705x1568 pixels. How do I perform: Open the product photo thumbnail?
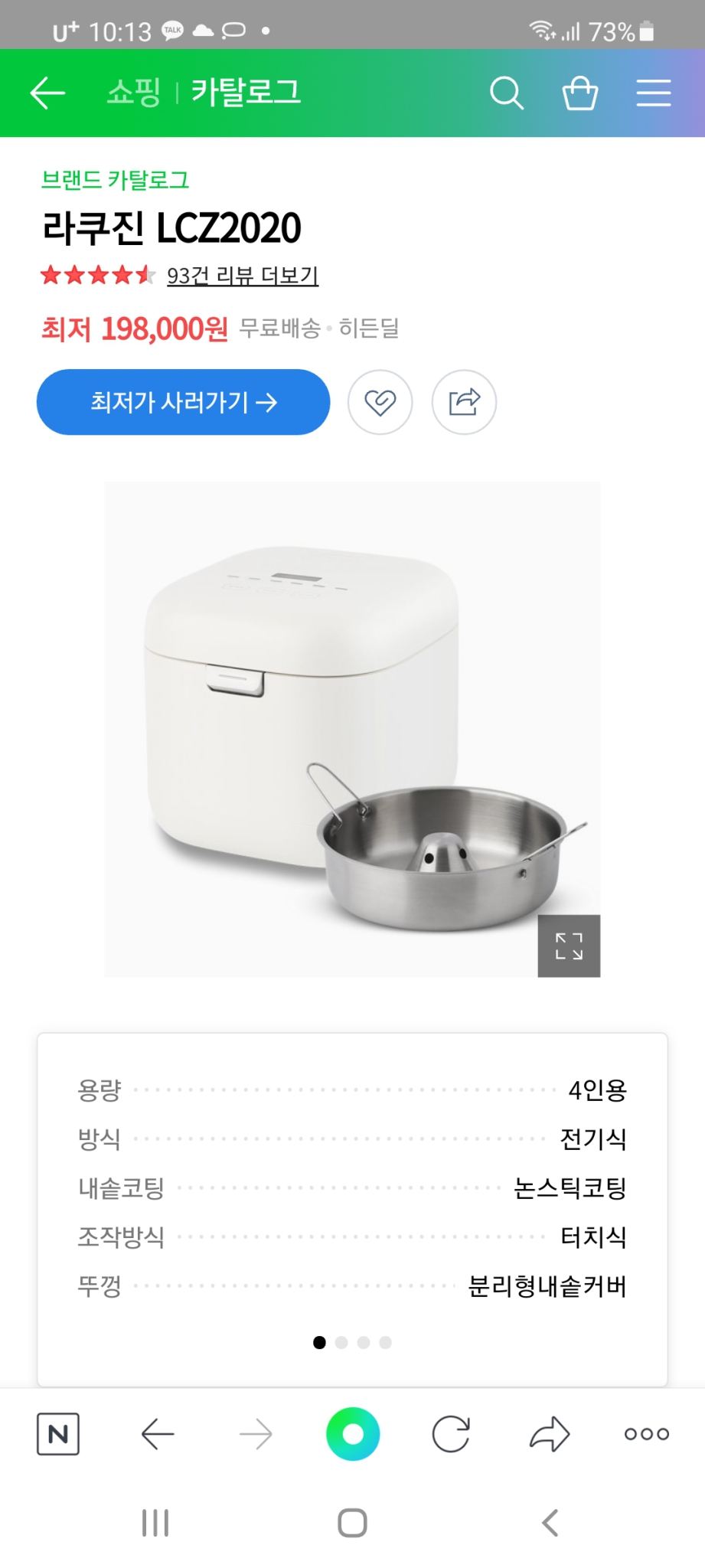pyautogui.click(x=352, y=727)
